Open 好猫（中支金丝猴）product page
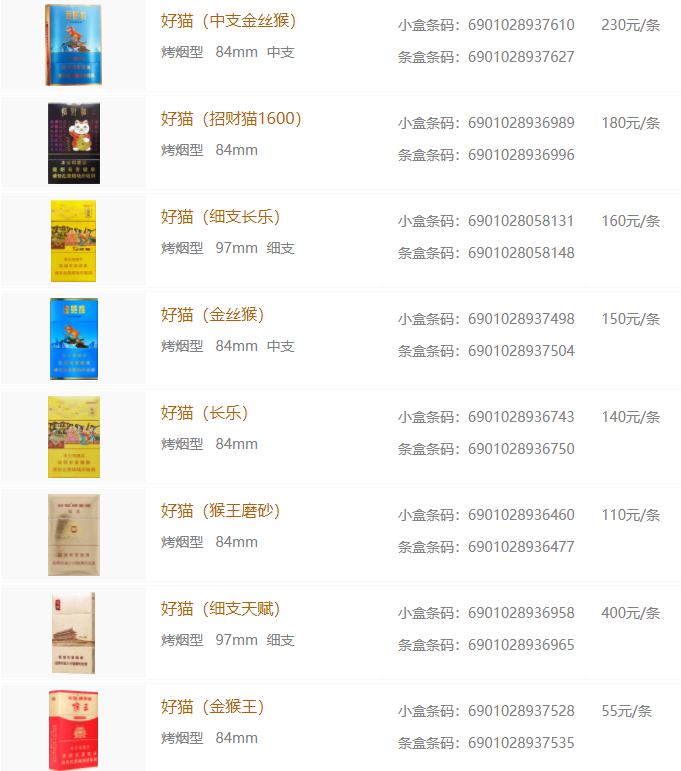Screen dimensions: 681x771 pyautogui.click(x=229, y=21)
